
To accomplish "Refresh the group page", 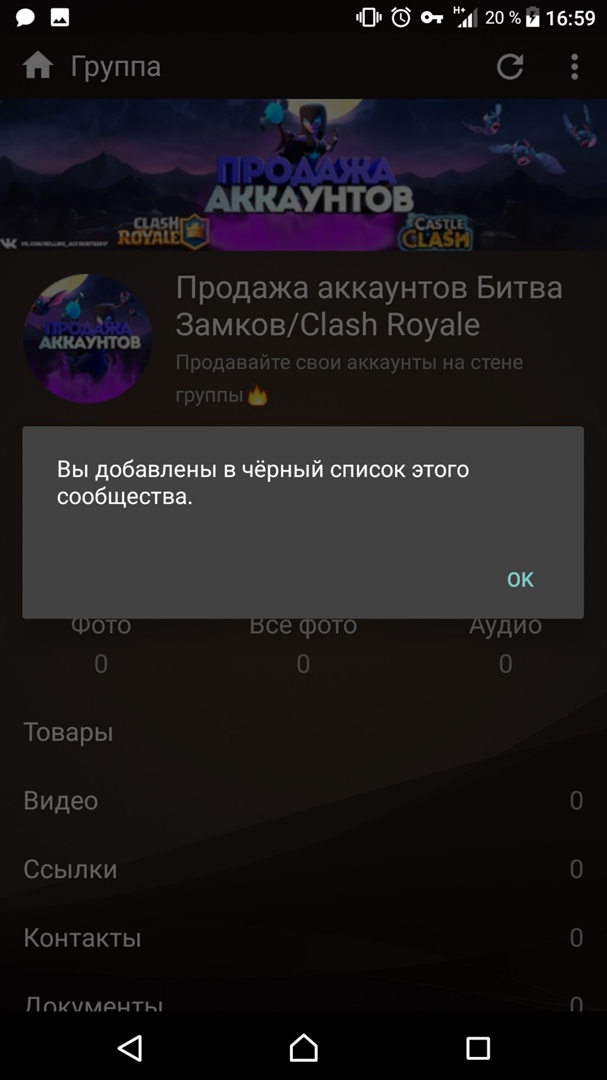I will click(510, 67).
